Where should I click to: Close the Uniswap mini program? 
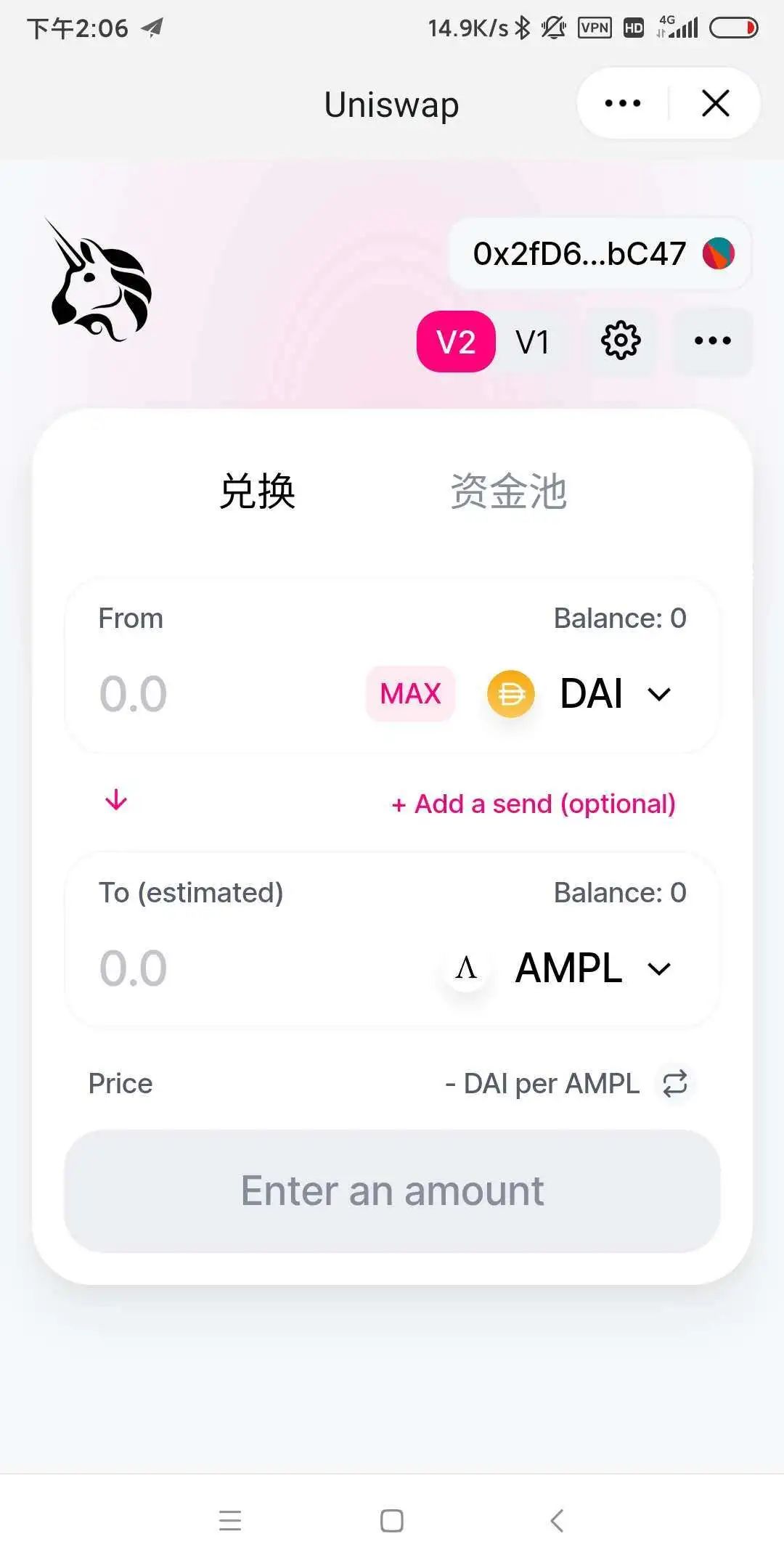pyautogui.click(x=715, y=104)
